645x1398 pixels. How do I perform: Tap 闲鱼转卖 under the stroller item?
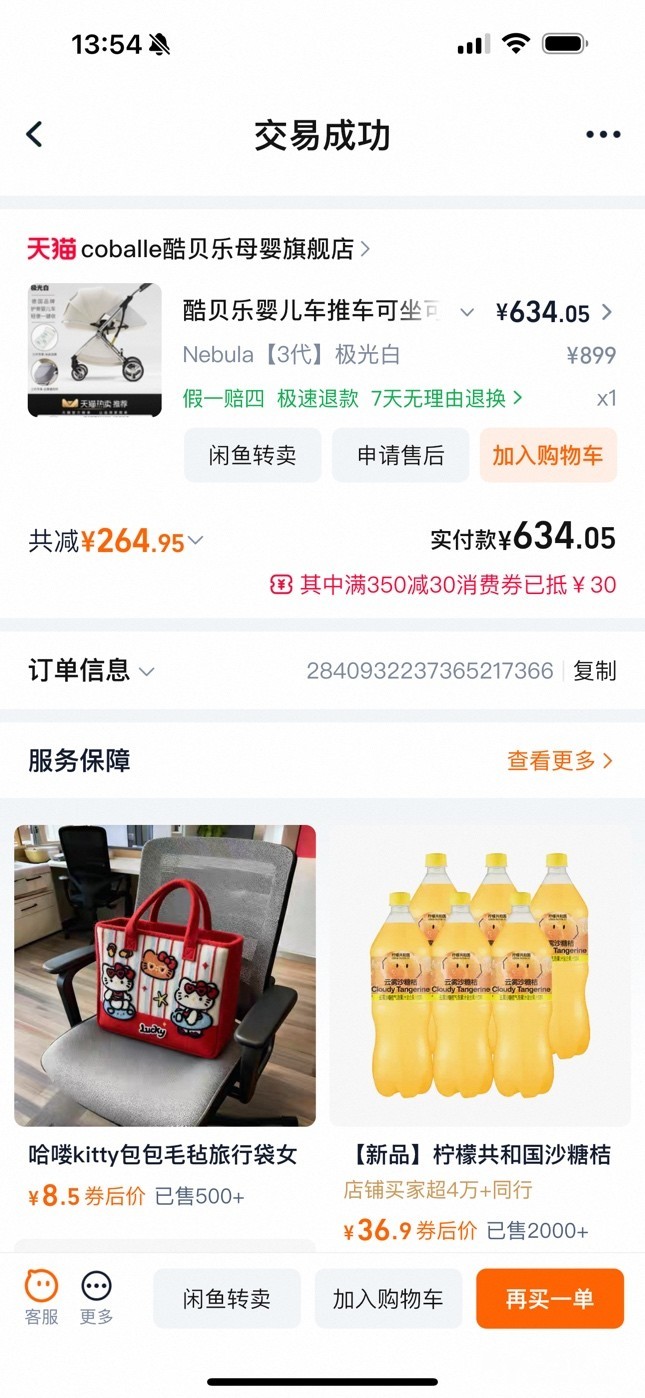[x=252, y=456]
